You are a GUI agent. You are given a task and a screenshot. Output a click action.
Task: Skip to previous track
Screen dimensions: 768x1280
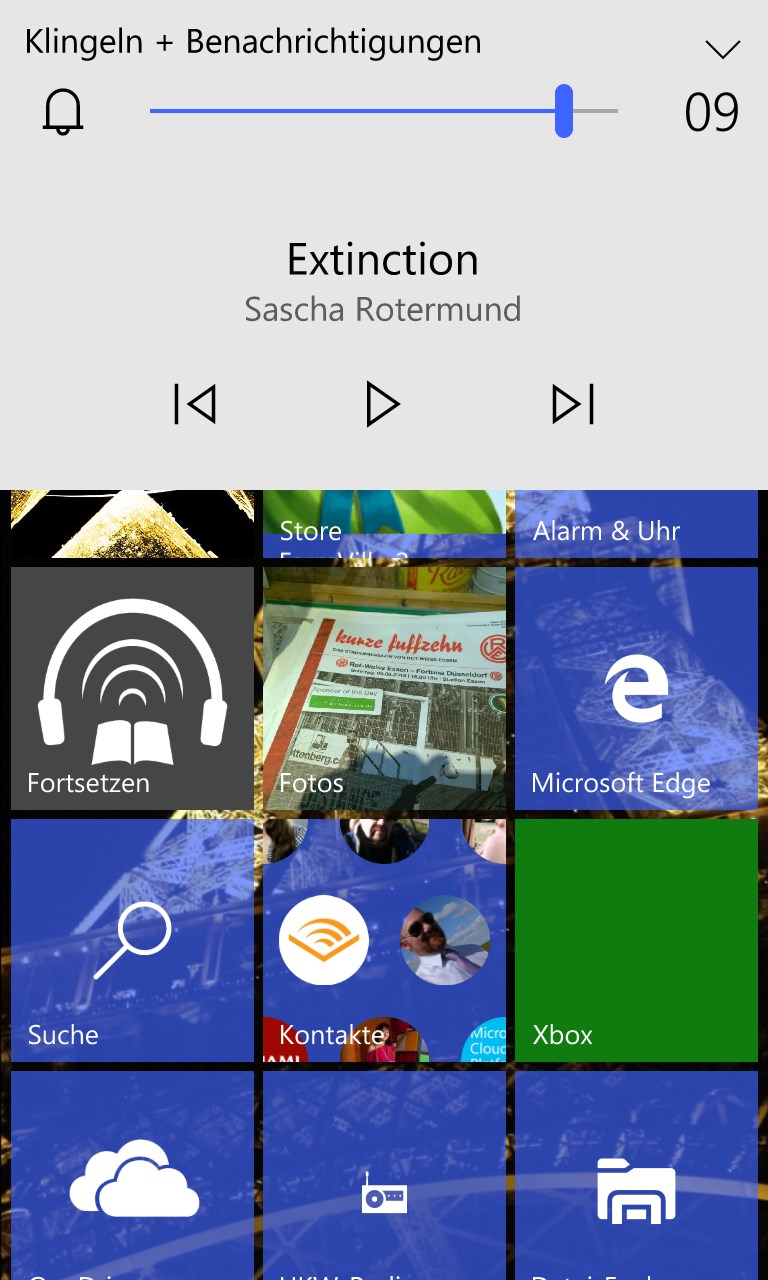click(195, 404)
